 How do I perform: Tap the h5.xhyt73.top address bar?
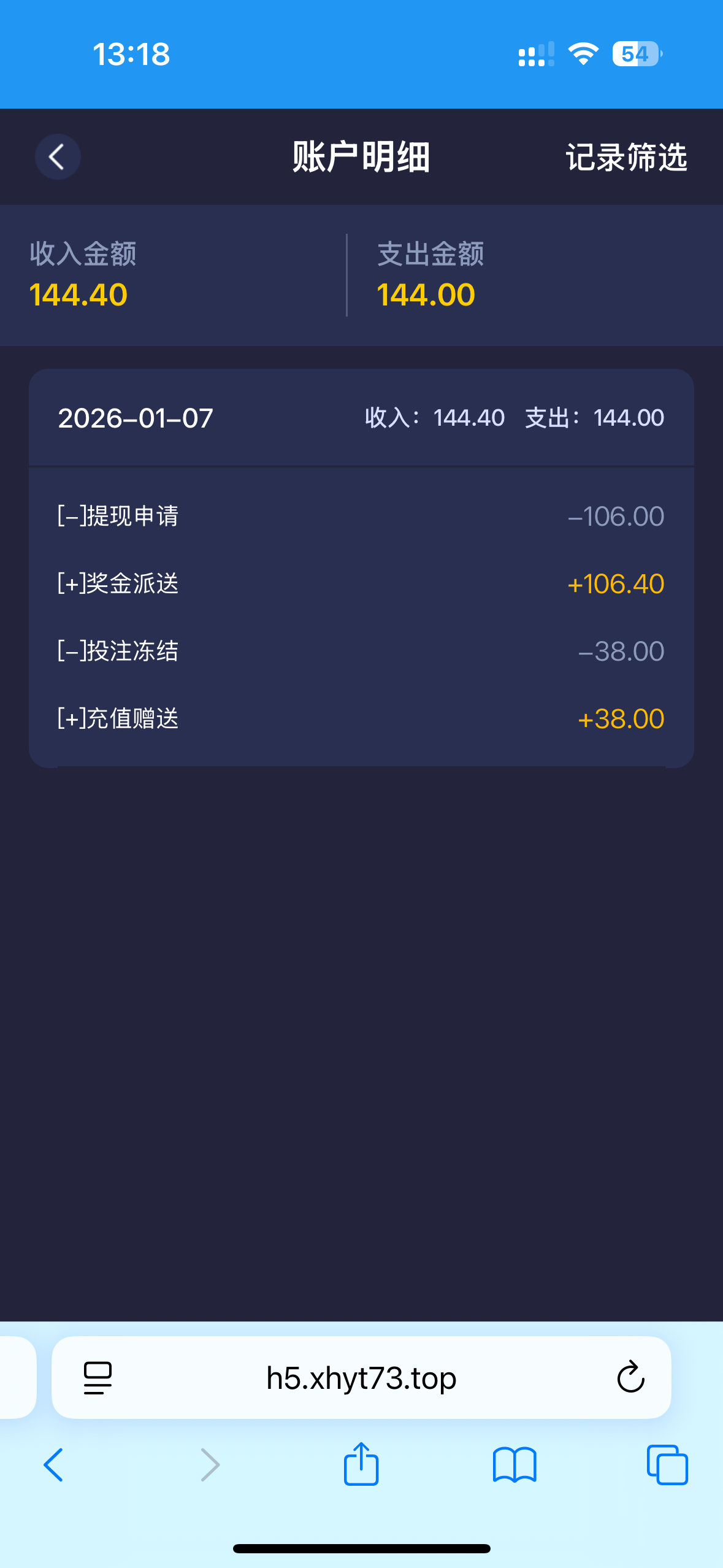(x=361, y=1379)
